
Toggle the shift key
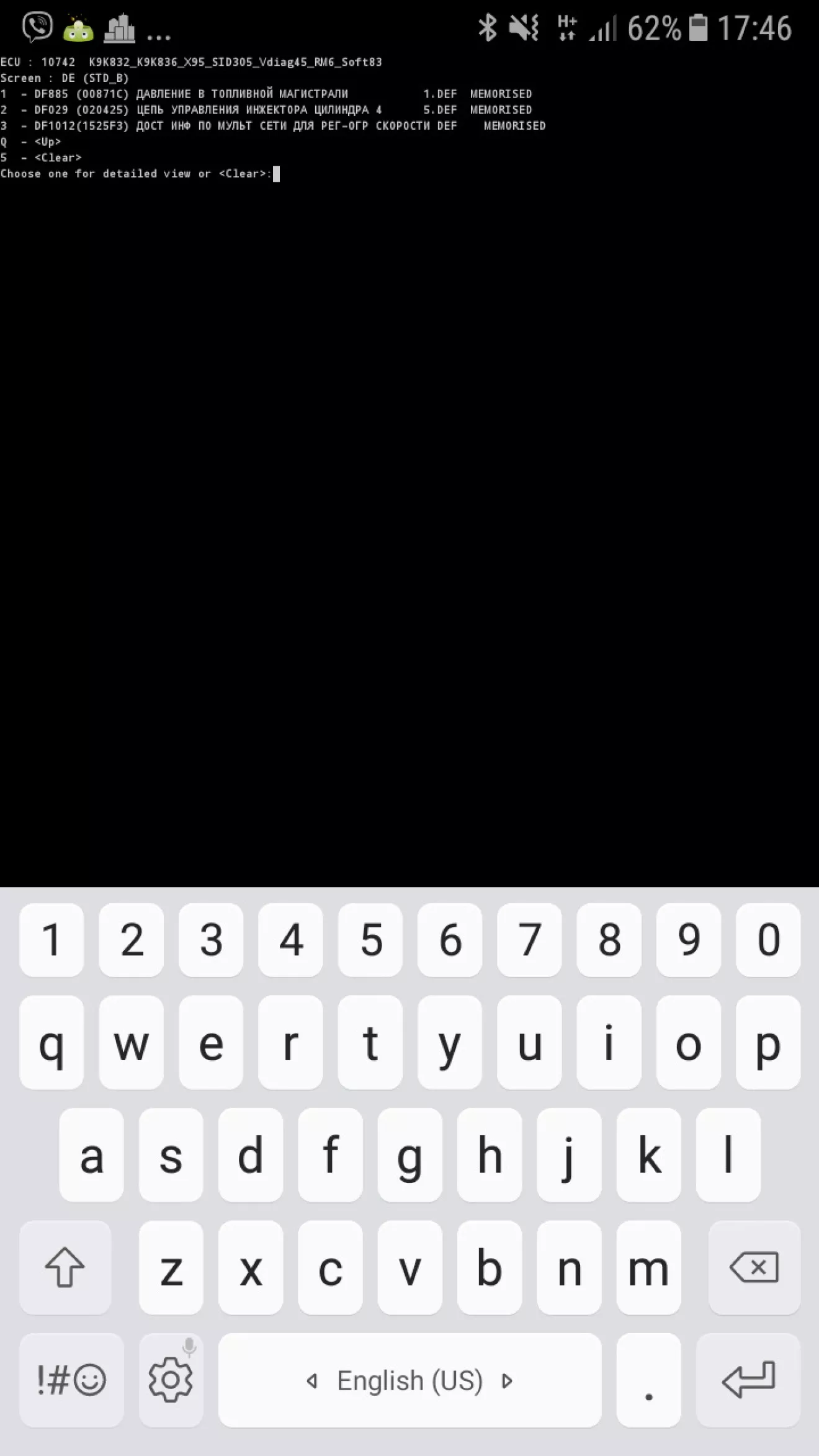pos(65,1267)
